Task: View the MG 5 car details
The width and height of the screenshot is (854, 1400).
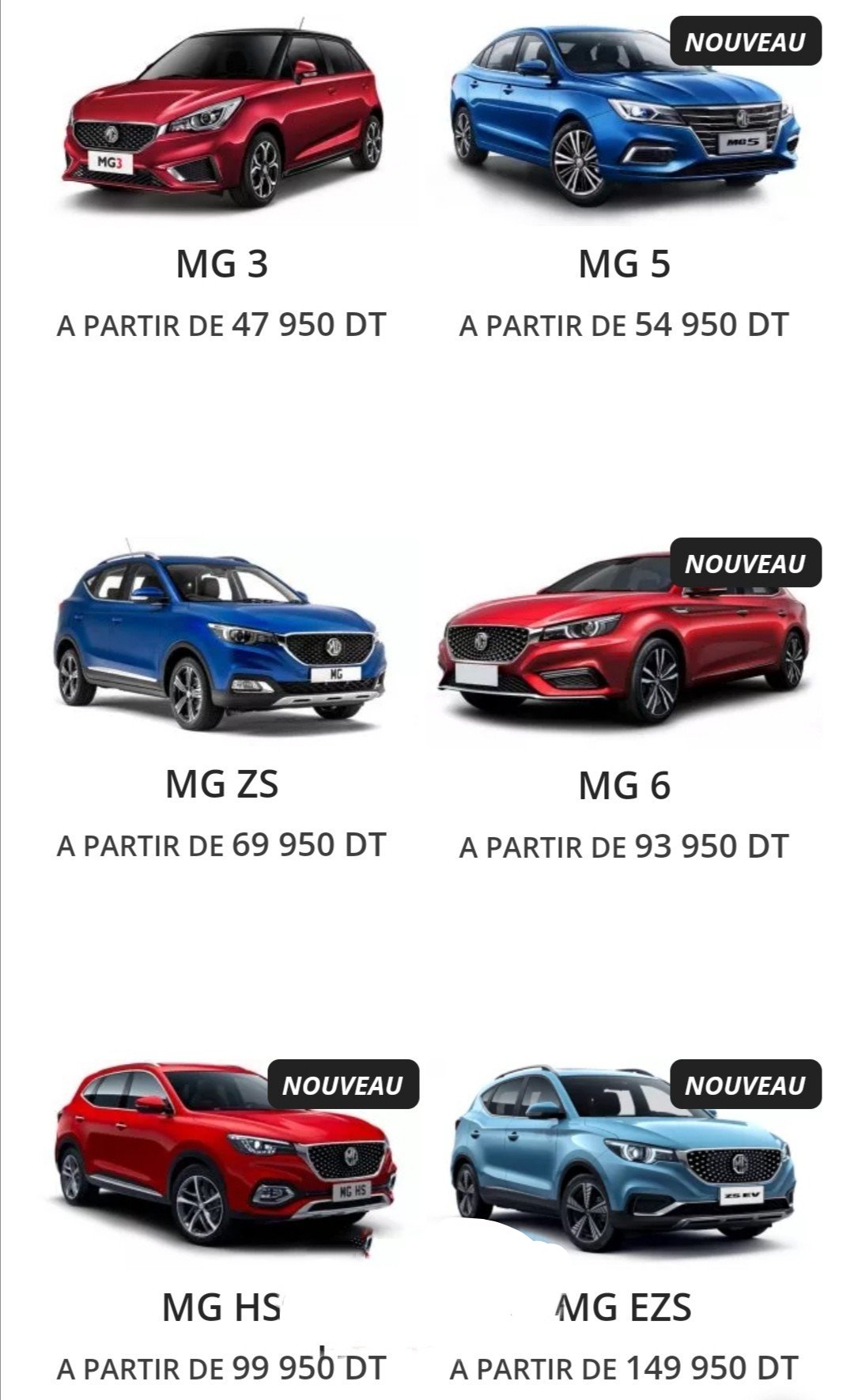Action: [625, 182]
